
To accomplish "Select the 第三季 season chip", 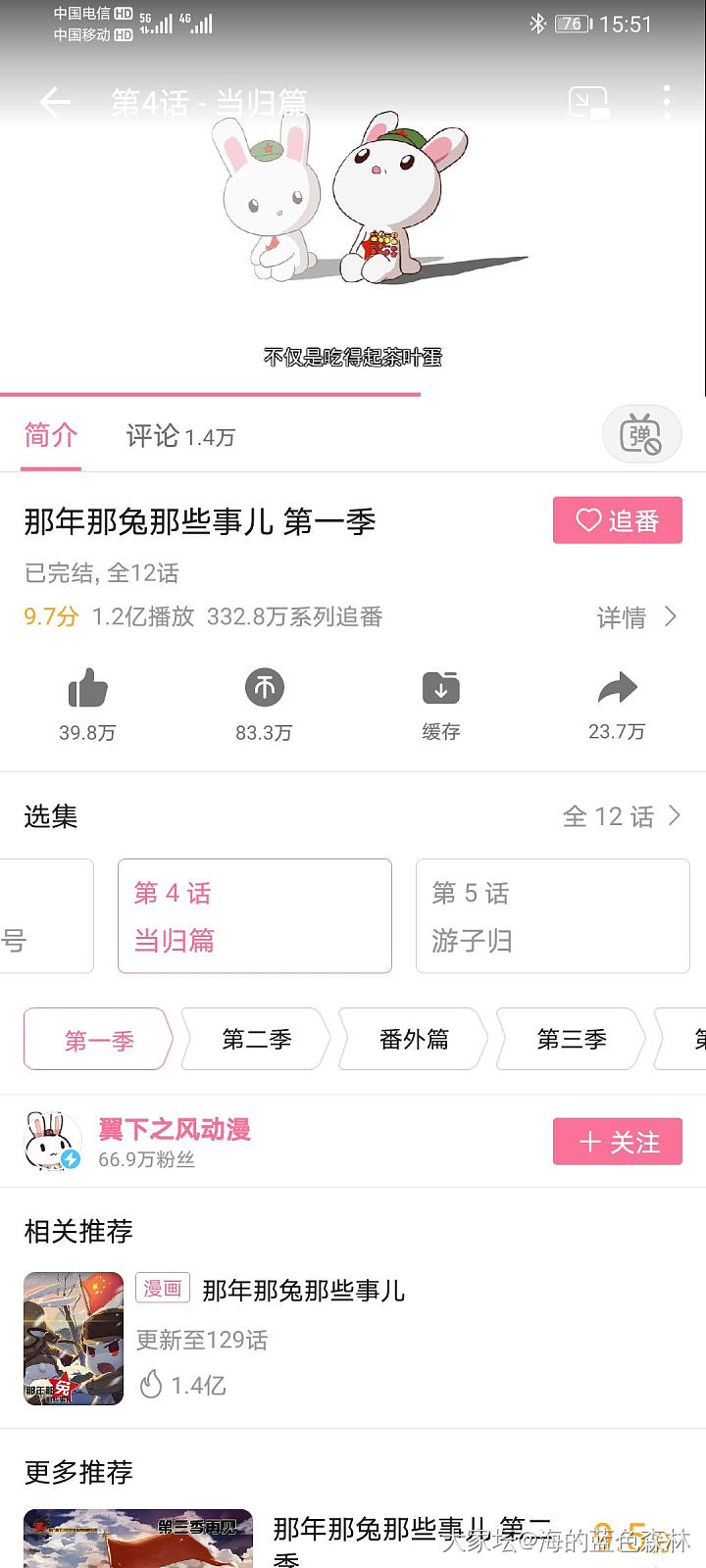I will 571,1039.
